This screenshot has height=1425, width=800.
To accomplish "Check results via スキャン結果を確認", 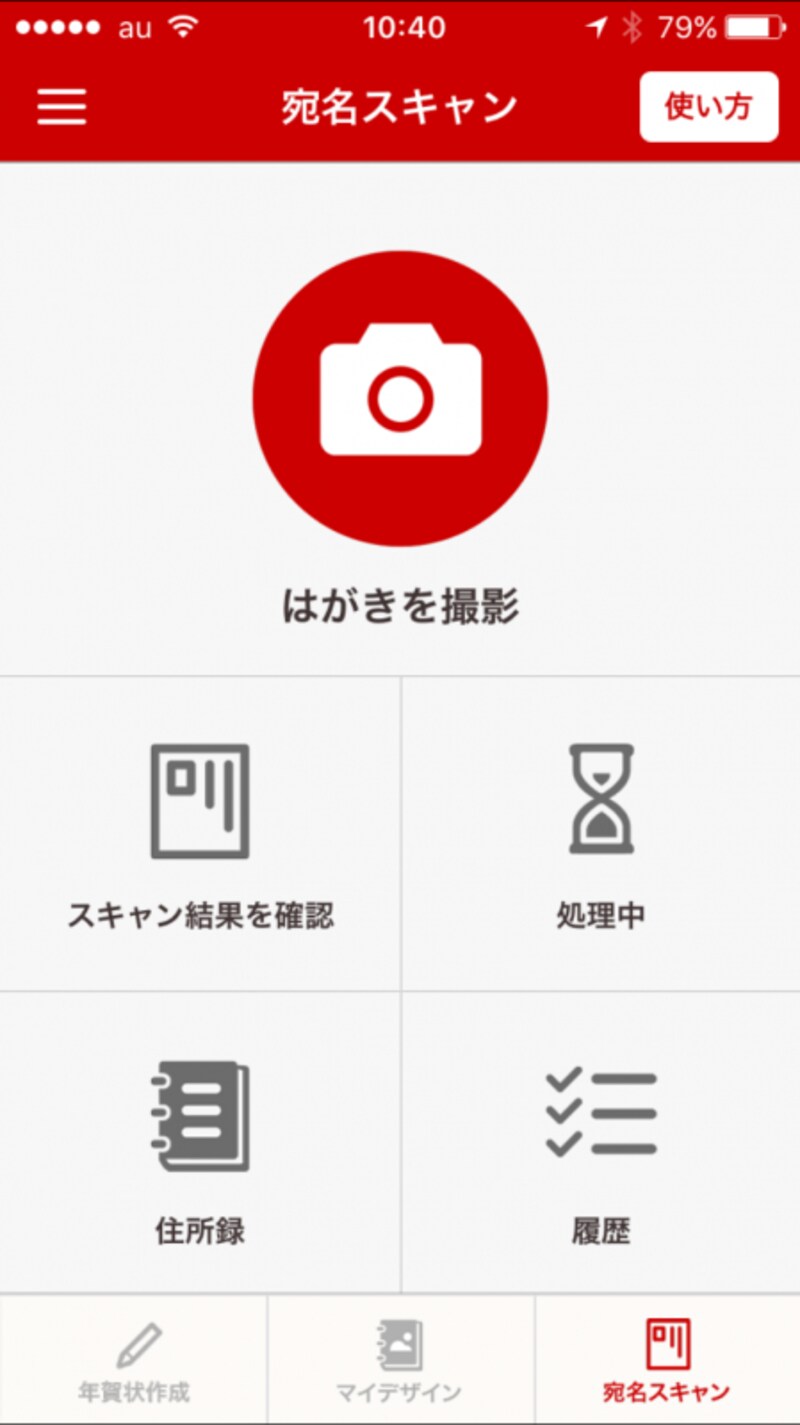I will coord(200,833).
